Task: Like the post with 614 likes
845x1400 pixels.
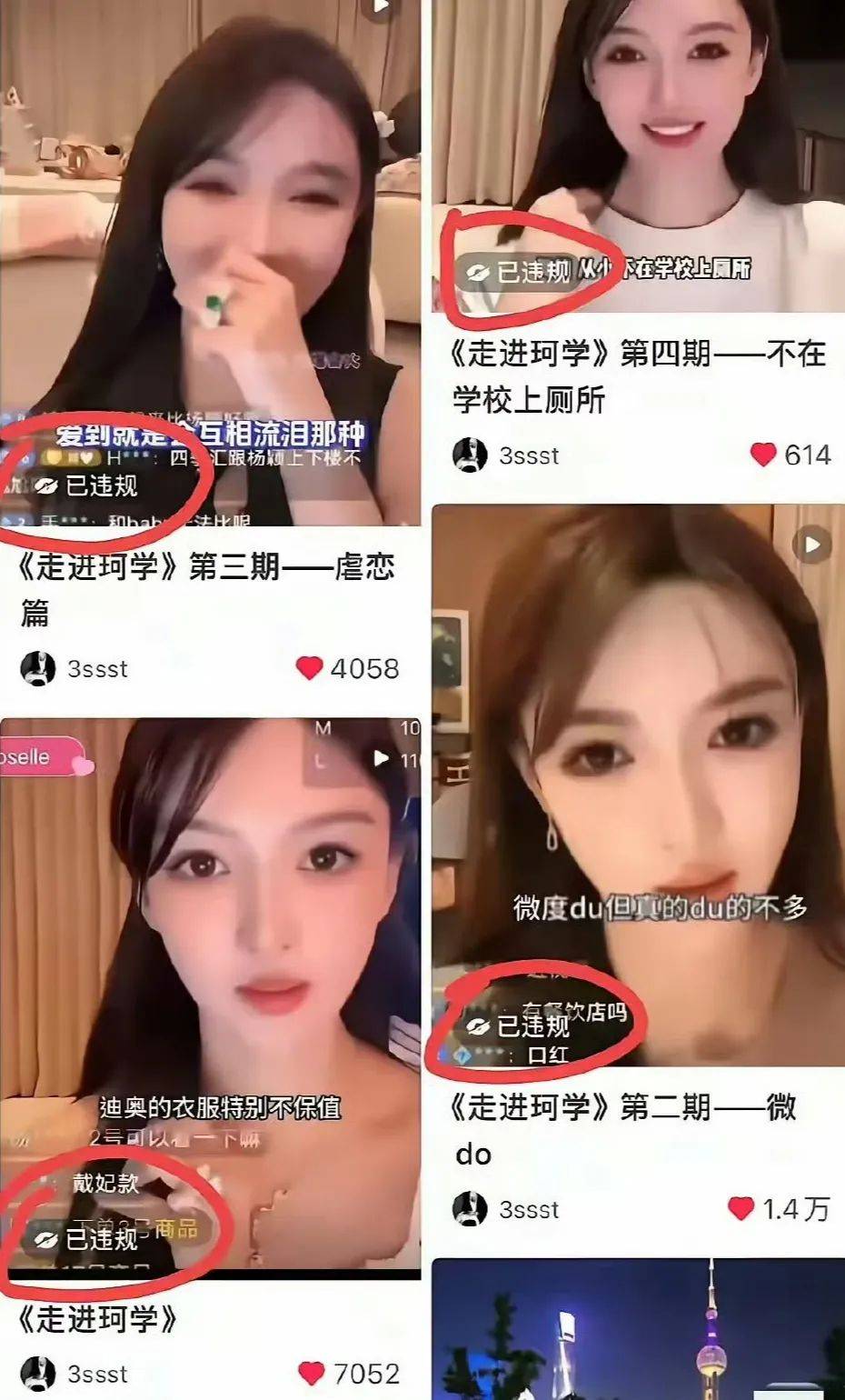Action: click(763, 455)
